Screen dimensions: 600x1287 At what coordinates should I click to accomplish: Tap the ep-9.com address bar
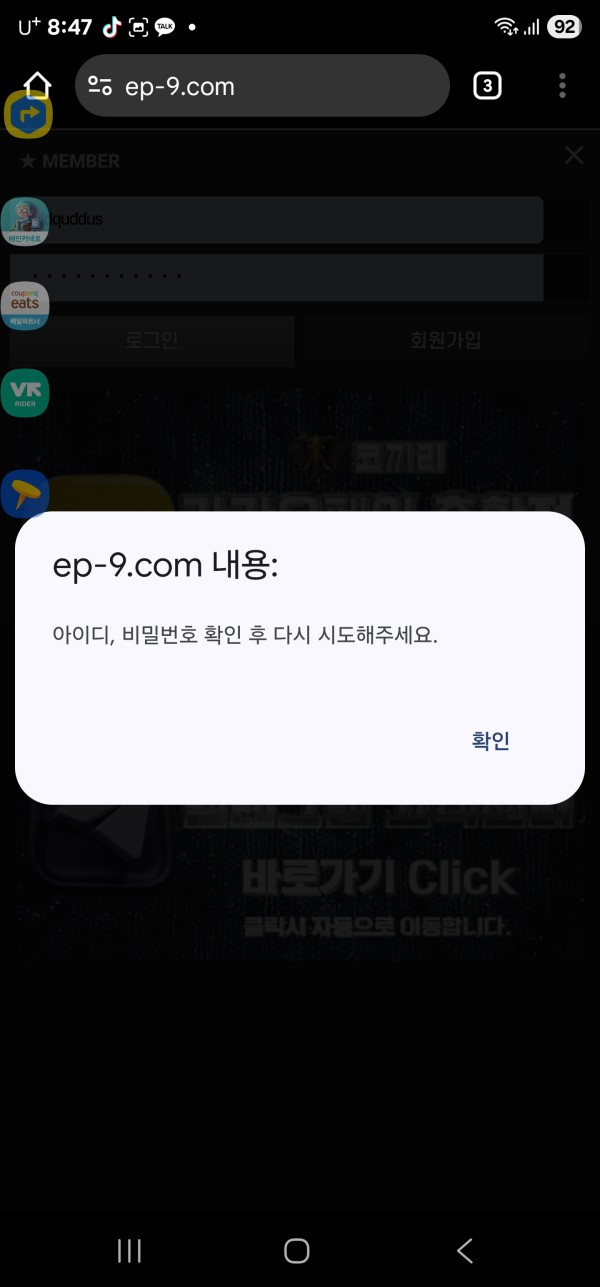262,86
